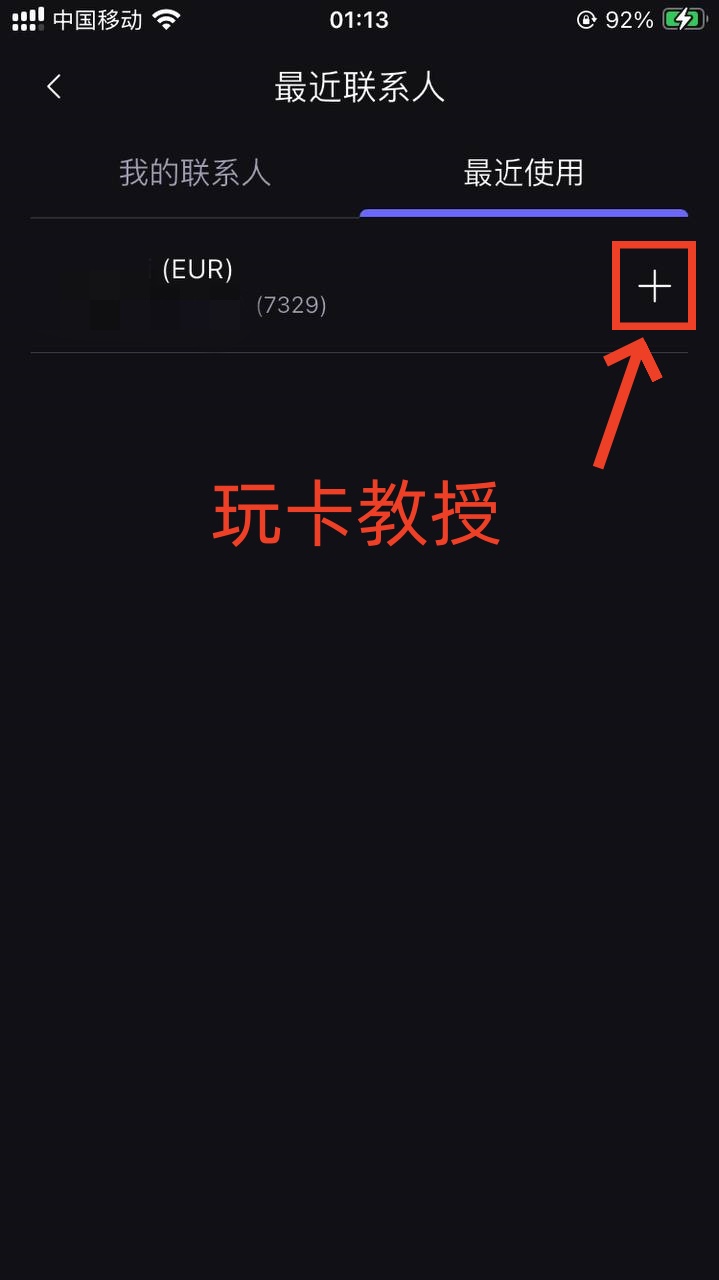Add the EUR contact with the plus icon

pos(654,287)
